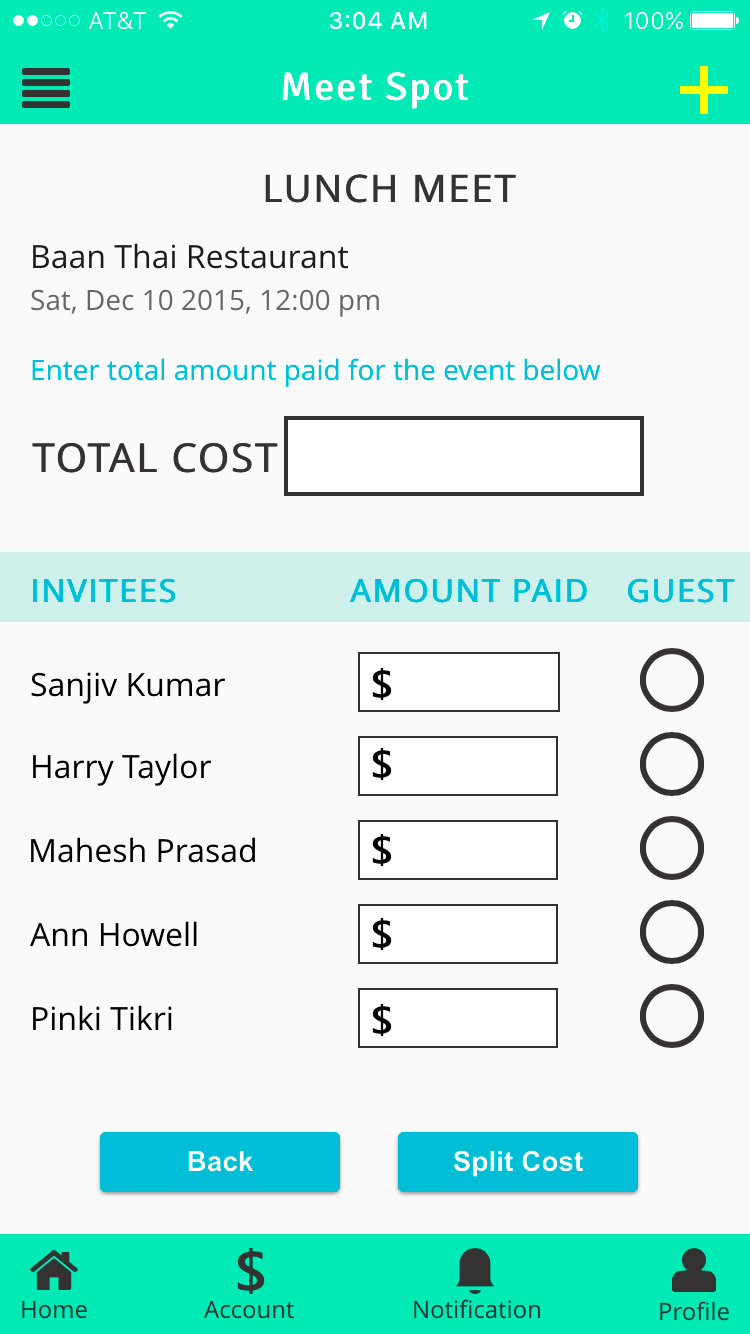Enter amount paid for Sanjiv Kumar
Screen dimensions: 750x1334
(x=459, y=682)
